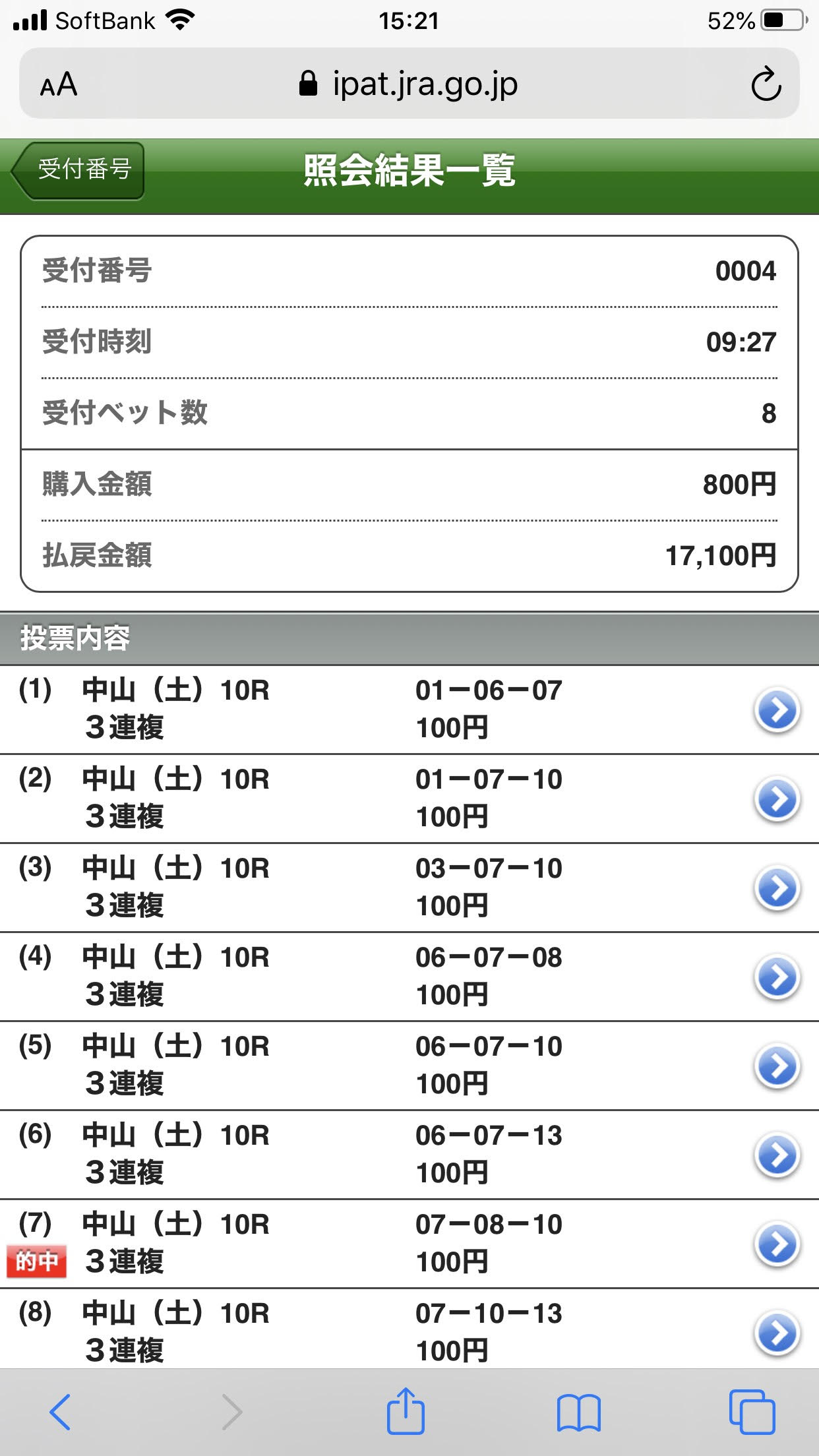Open bet (5) 06-07-10 details
819x1456 pixels.
(x=777, y=1066)
